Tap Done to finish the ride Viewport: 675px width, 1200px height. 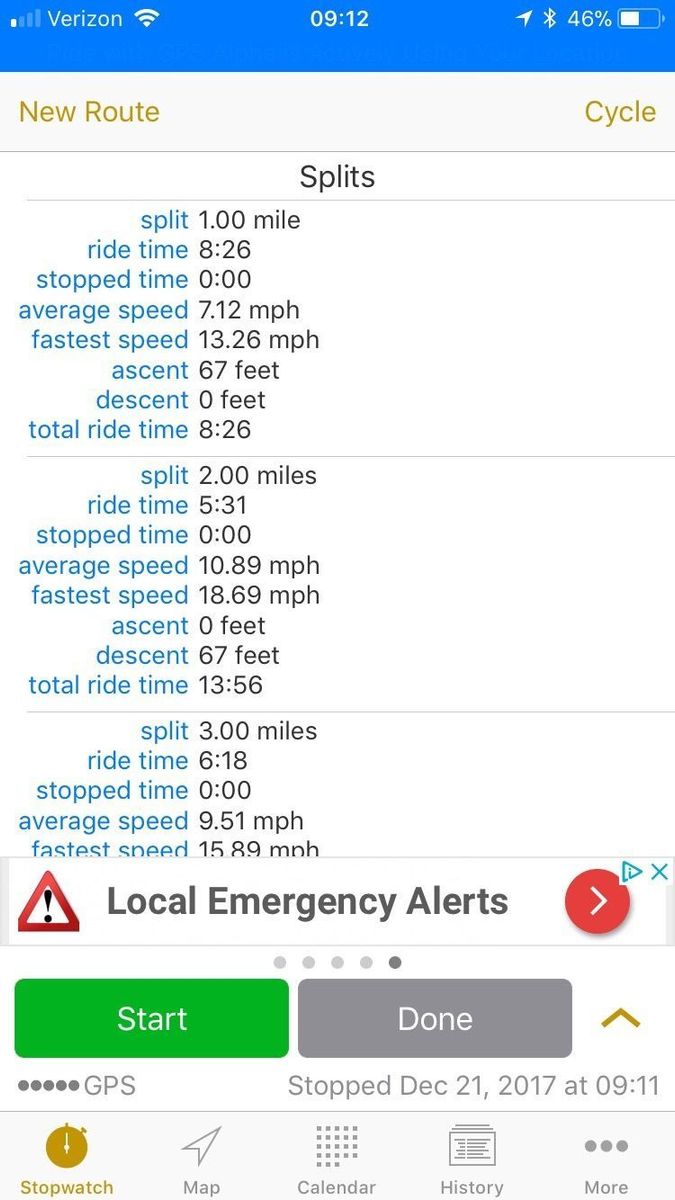[435, 1018]
